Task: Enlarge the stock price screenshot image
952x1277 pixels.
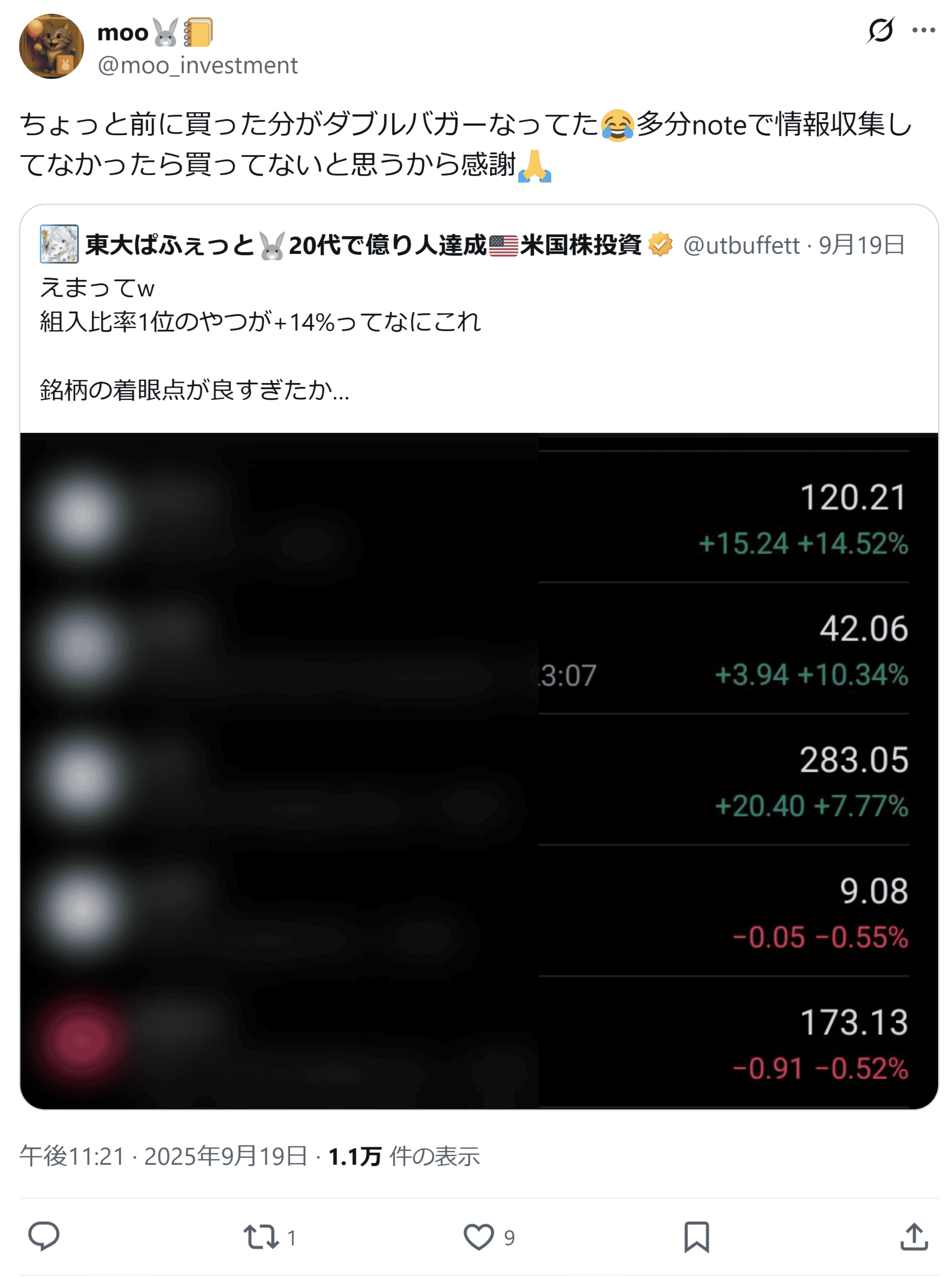Action: coord(478,770)
